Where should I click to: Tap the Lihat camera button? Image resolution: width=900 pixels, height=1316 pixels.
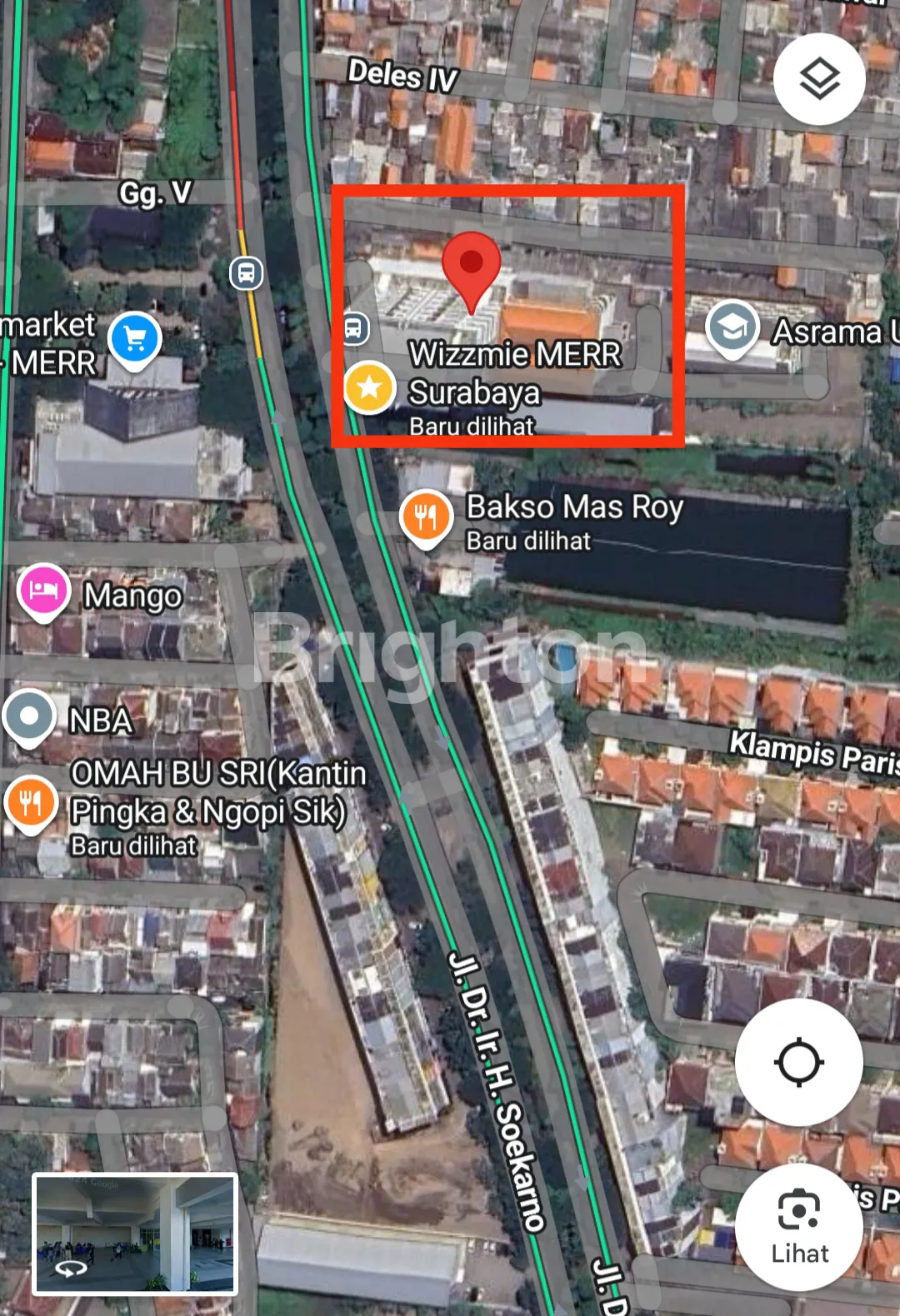point(798,1227)
